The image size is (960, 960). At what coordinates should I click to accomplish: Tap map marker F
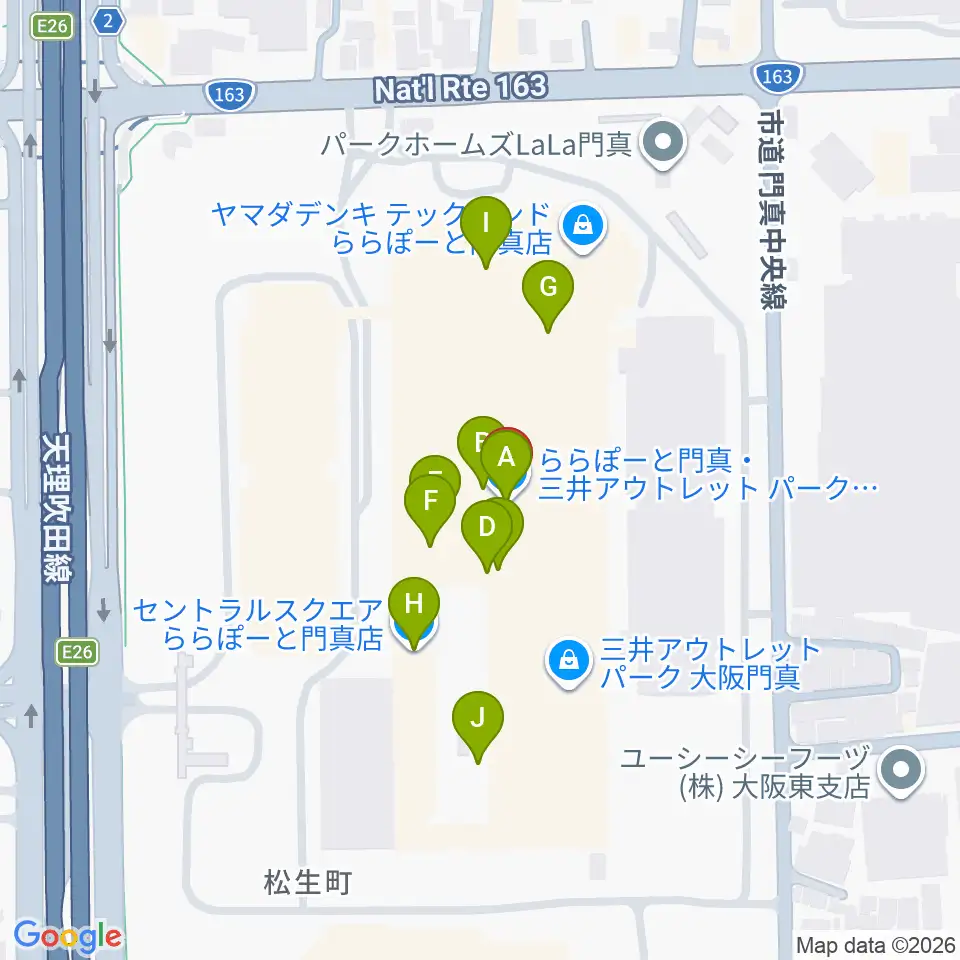pos(430,508)
